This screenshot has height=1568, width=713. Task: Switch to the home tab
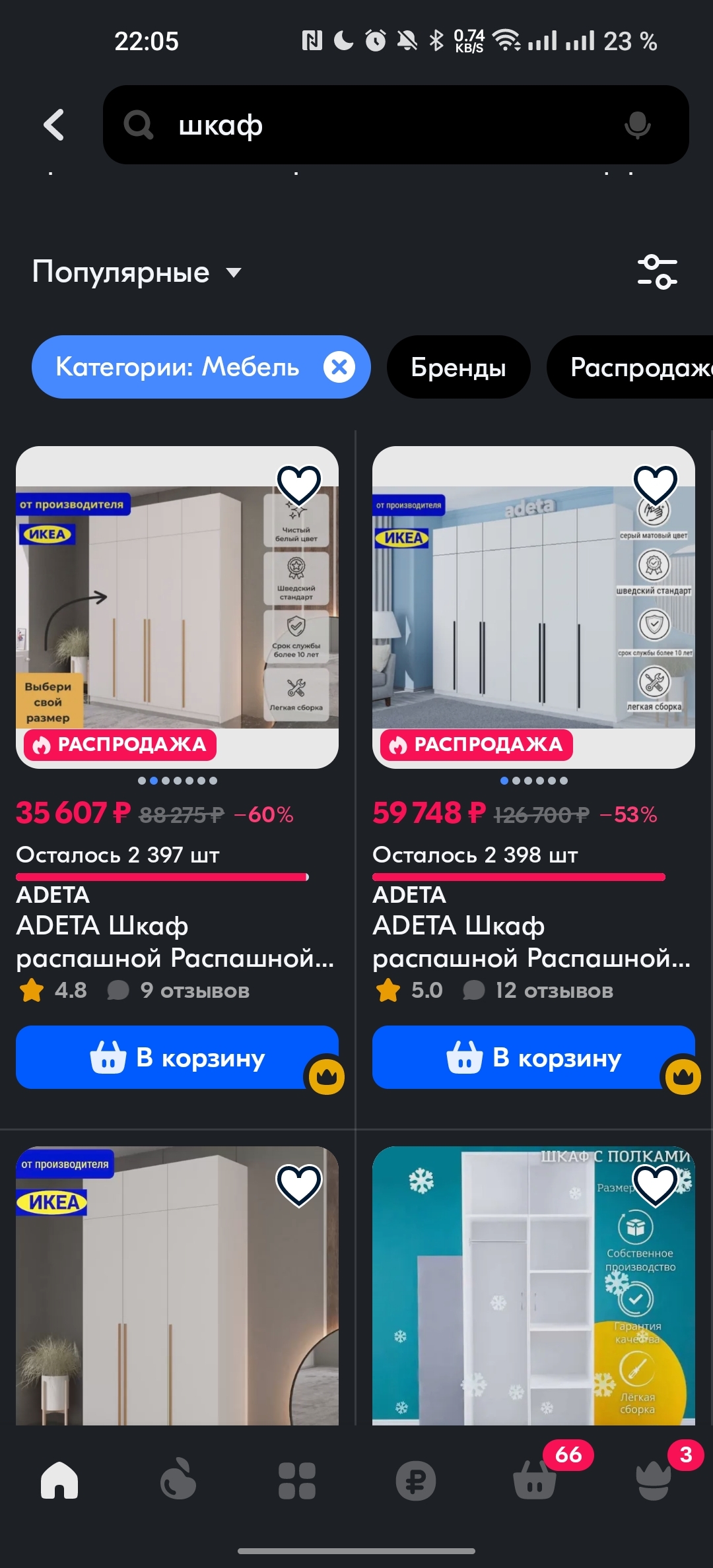pyautogui.click(x=59, y=1480)
